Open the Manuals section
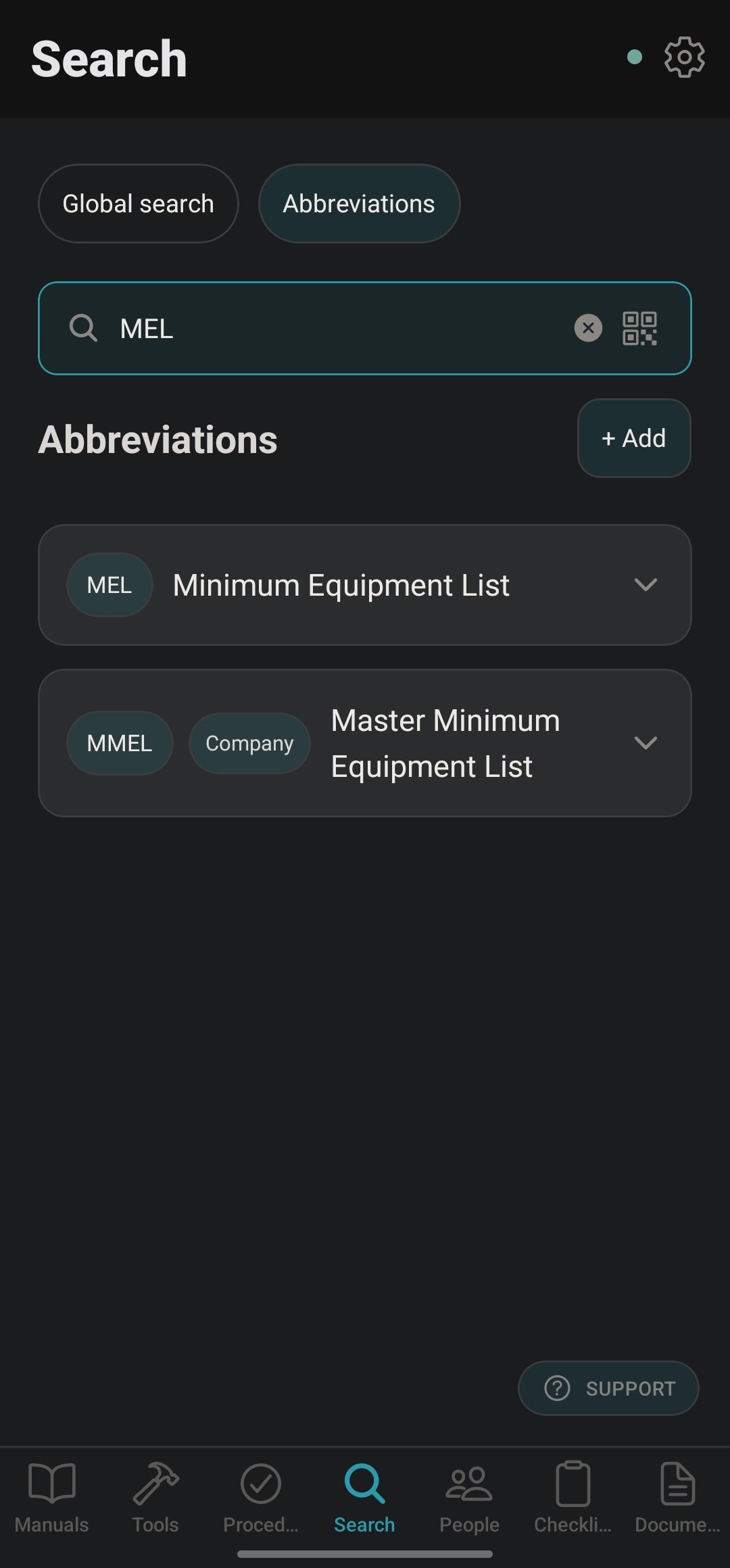The image size is (730, 1568). pyautogui.click(x=51, y=1498)
